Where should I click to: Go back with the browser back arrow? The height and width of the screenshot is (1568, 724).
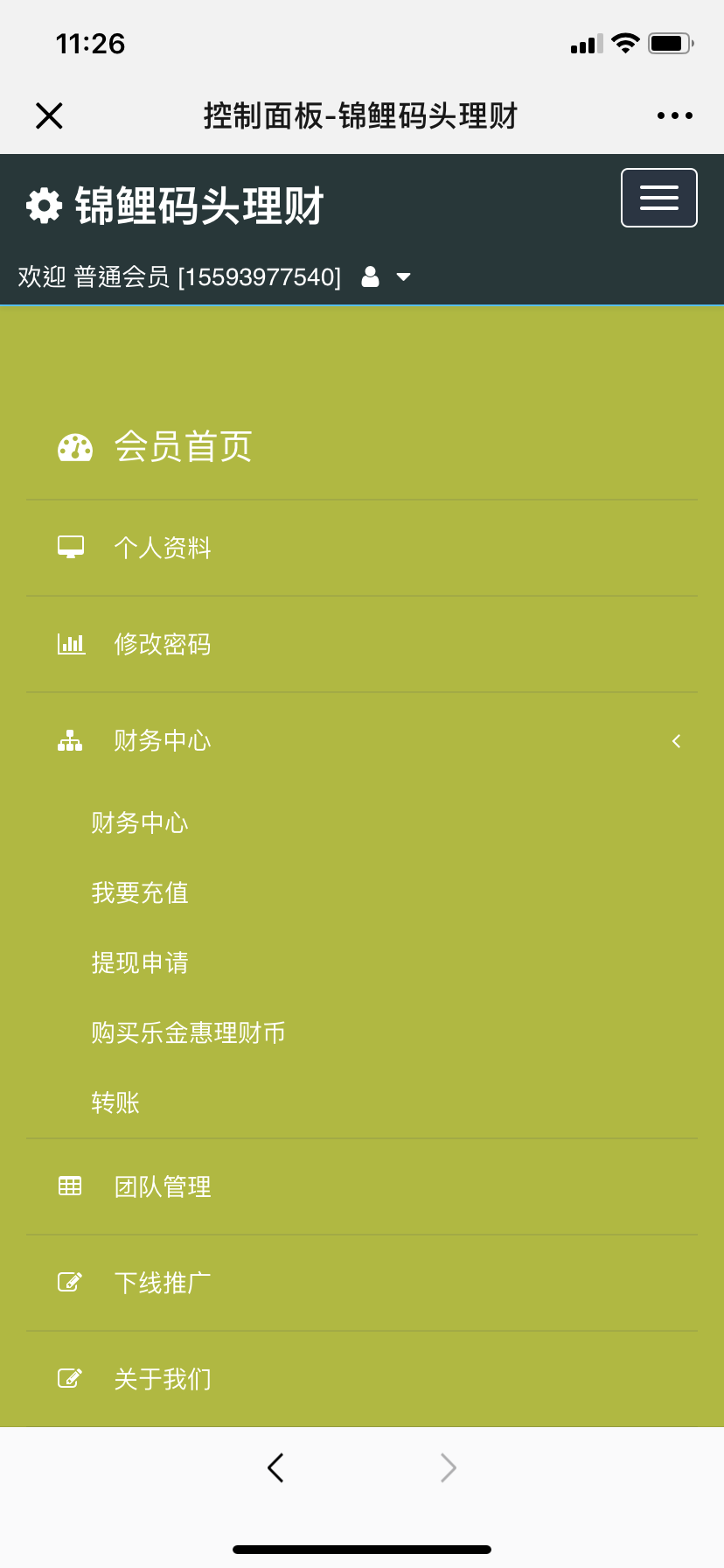[x=275, y=1467]
